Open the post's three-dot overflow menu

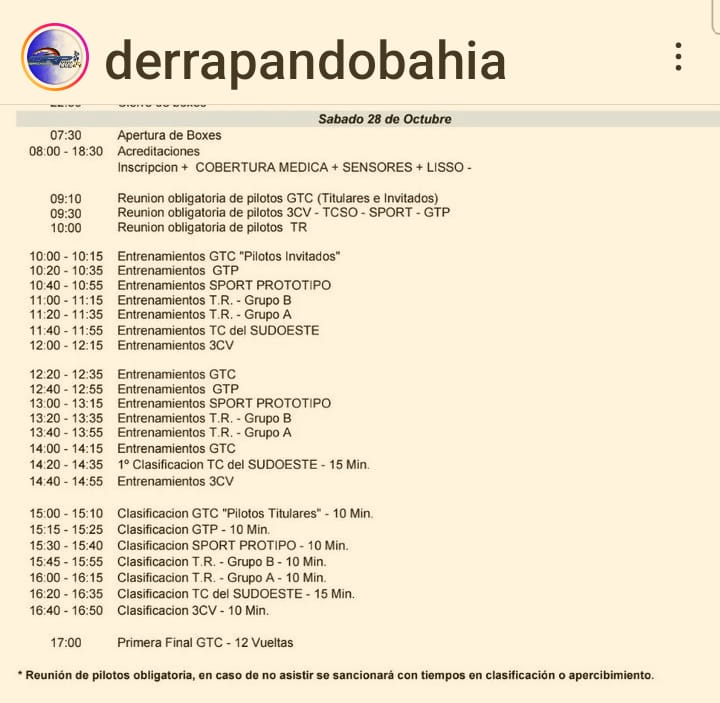[678, 57]
